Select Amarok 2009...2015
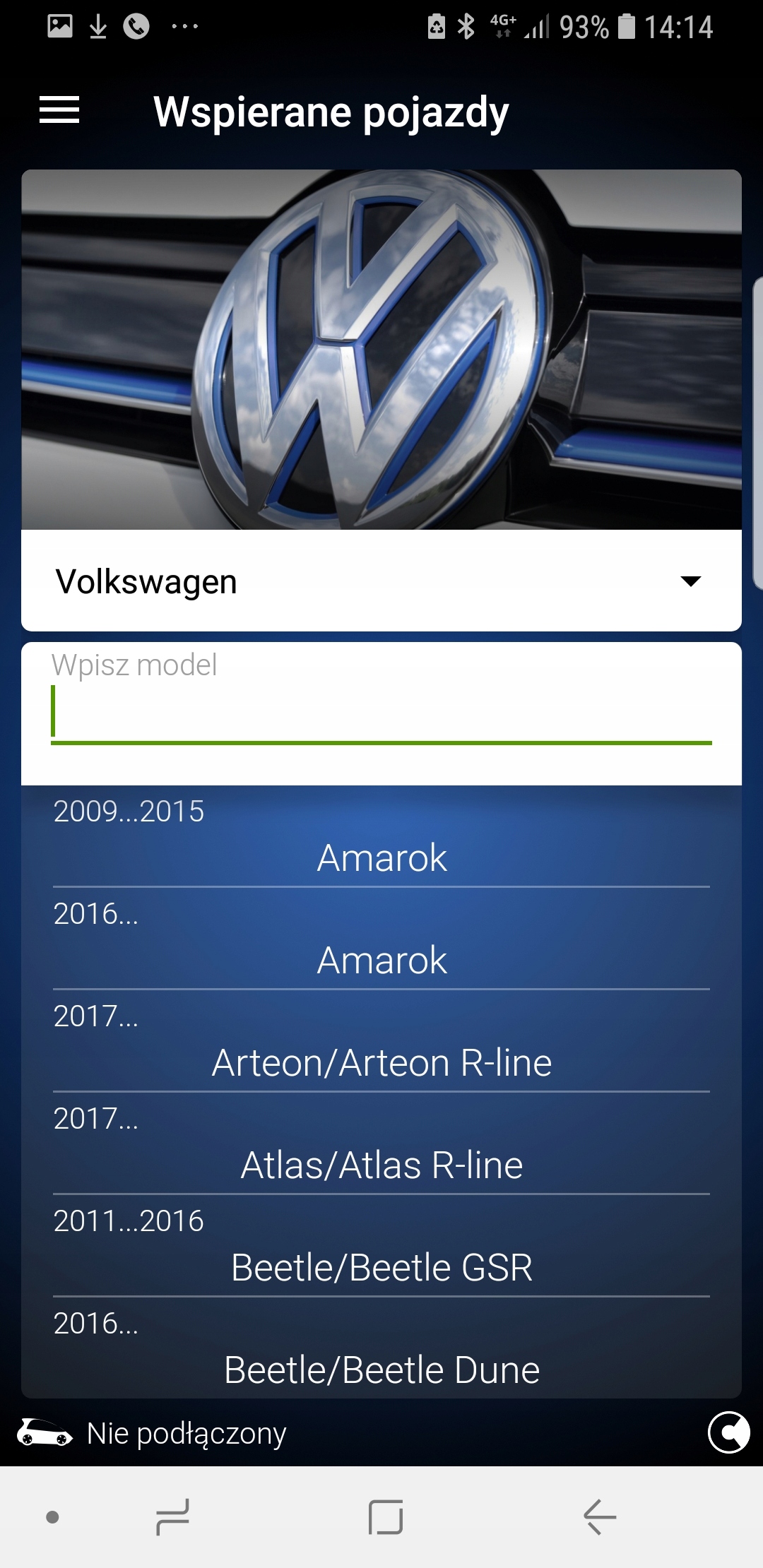The height and width of the screenshot is (1568, 763). (381, 837)
